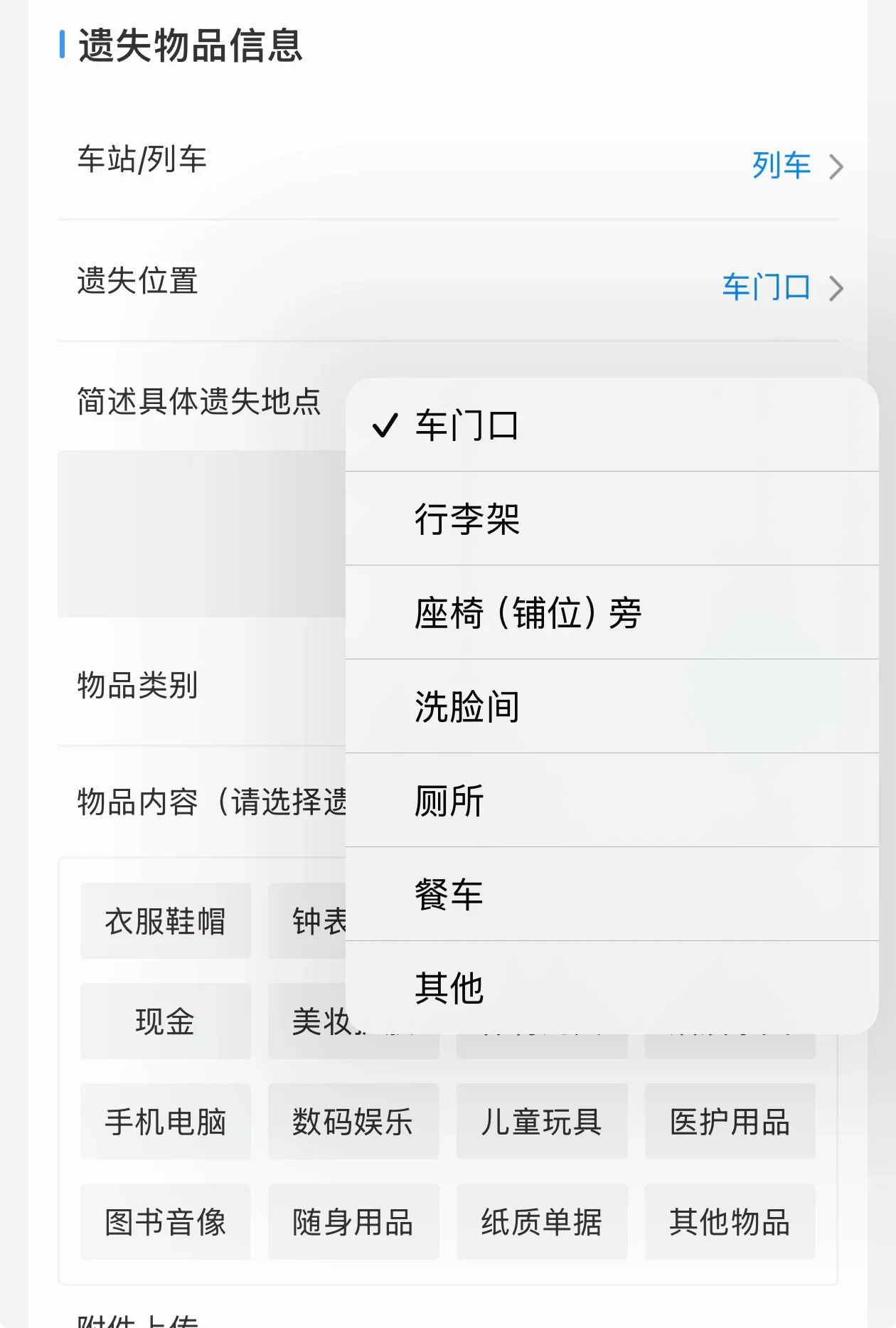Choose 餐车 from the popup
The height and width of the screenshot is (1328, 896).
click(x=612, y=894)
